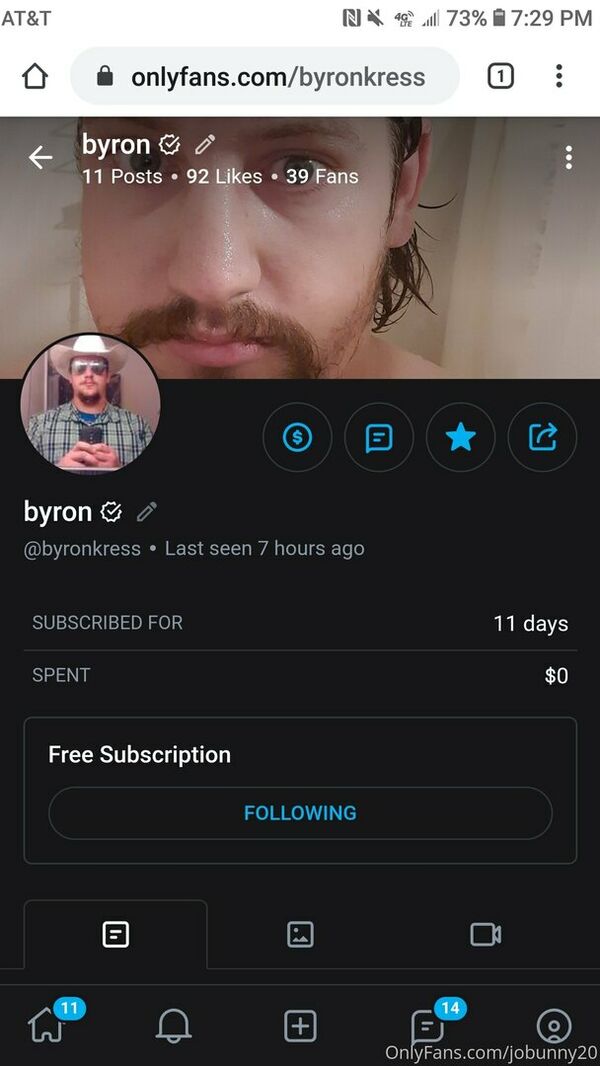The height and width of the screenshot is (1066, 600).
Task: Open the notifications bell
Action: (x=173, y=1025)
